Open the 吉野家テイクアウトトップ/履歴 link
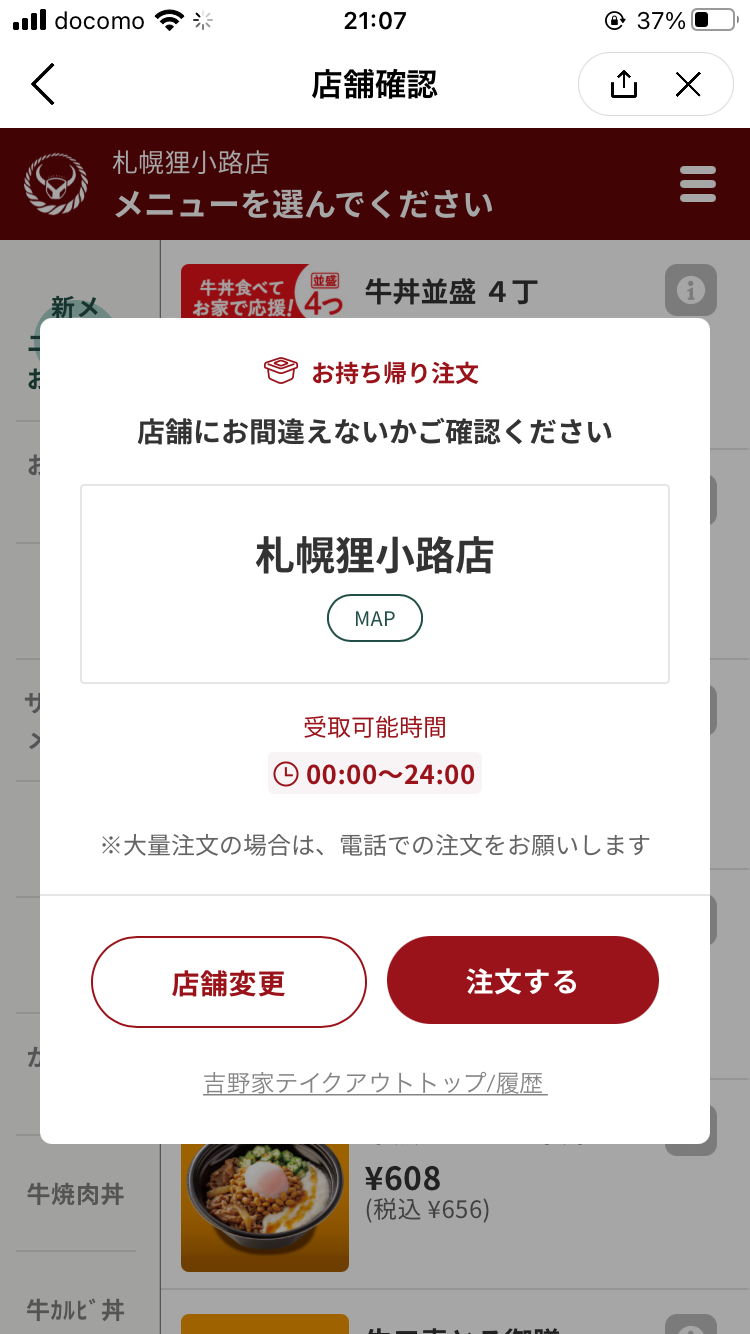This screenshot has height=1334, width=750. click(375, 1083)
